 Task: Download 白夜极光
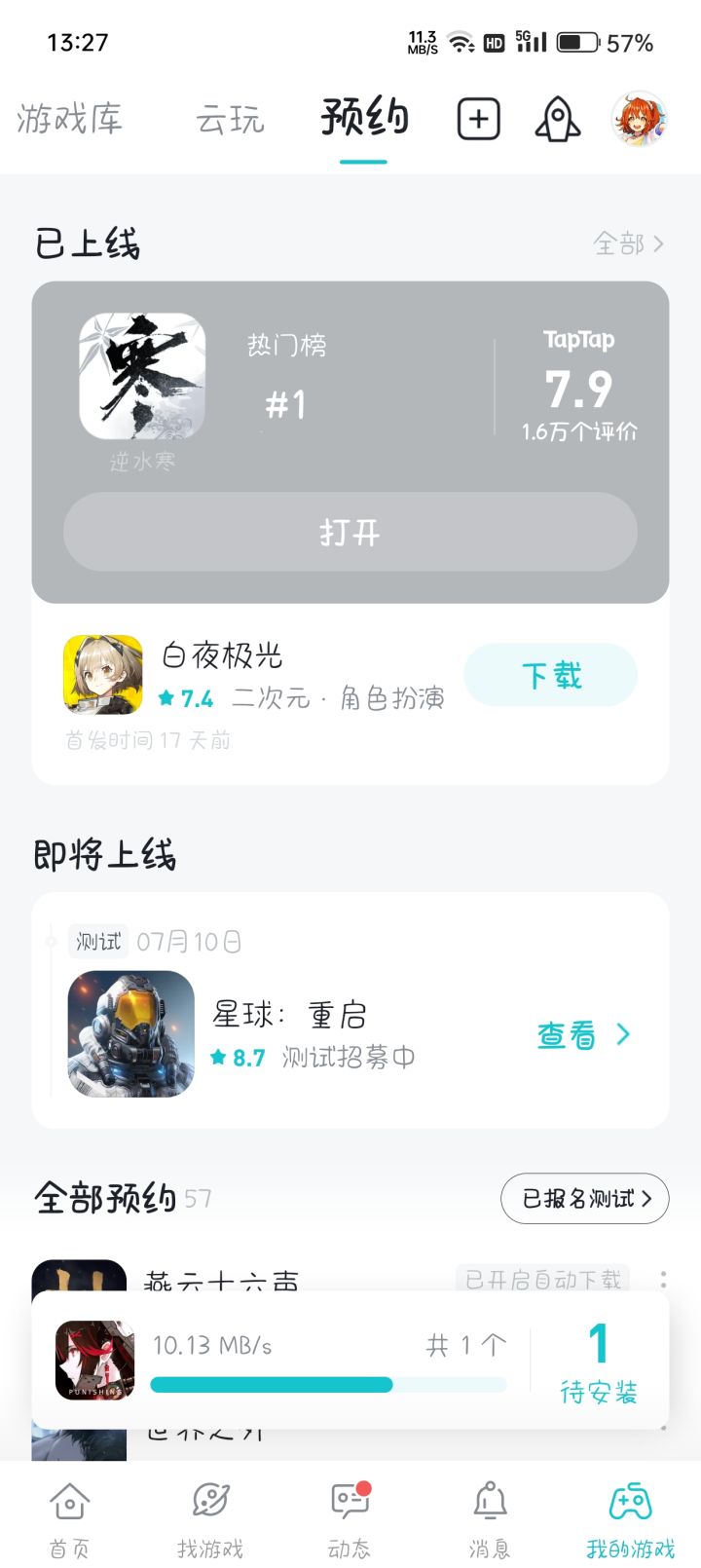pyautogui.click(x=551, y=675)
